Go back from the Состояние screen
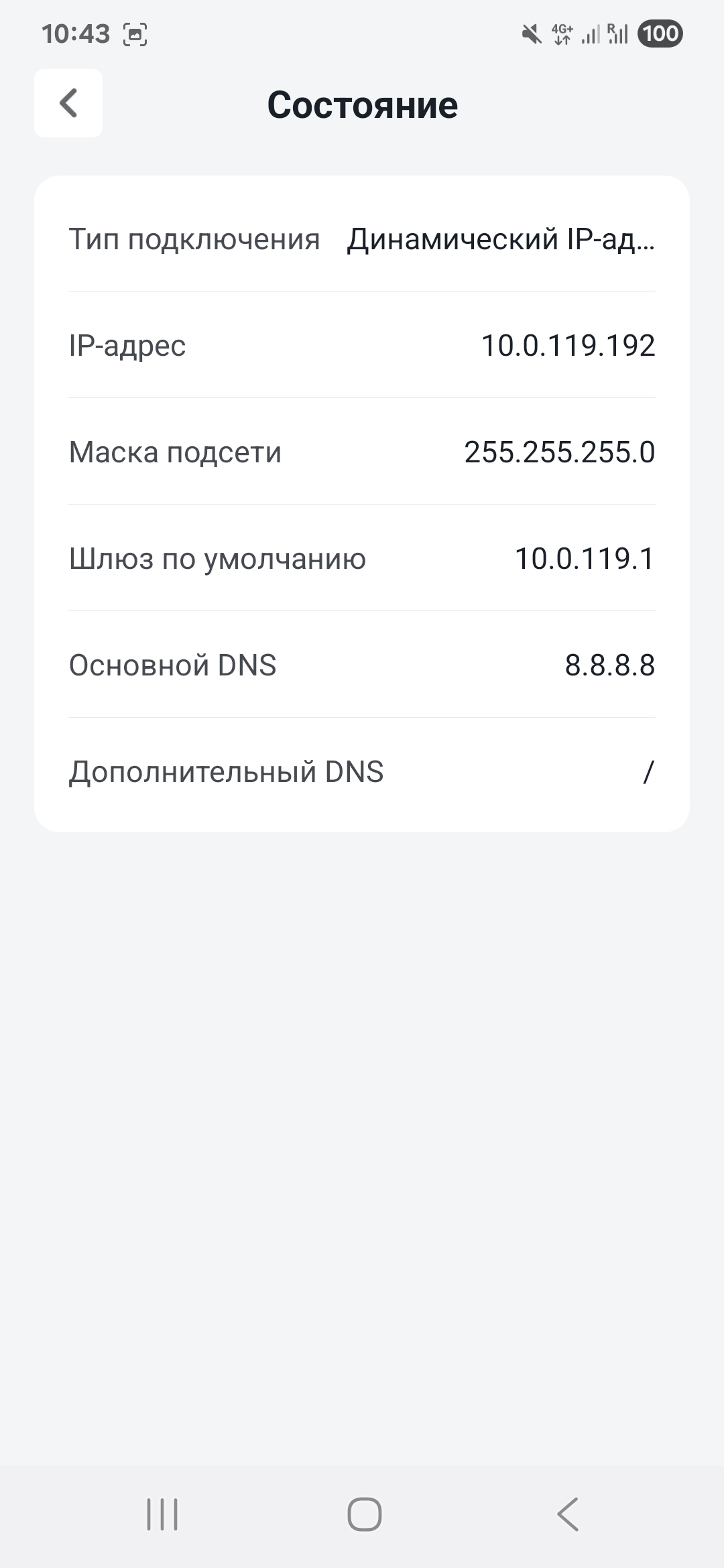The image size is (724, 1568). (x=68, y=103)
